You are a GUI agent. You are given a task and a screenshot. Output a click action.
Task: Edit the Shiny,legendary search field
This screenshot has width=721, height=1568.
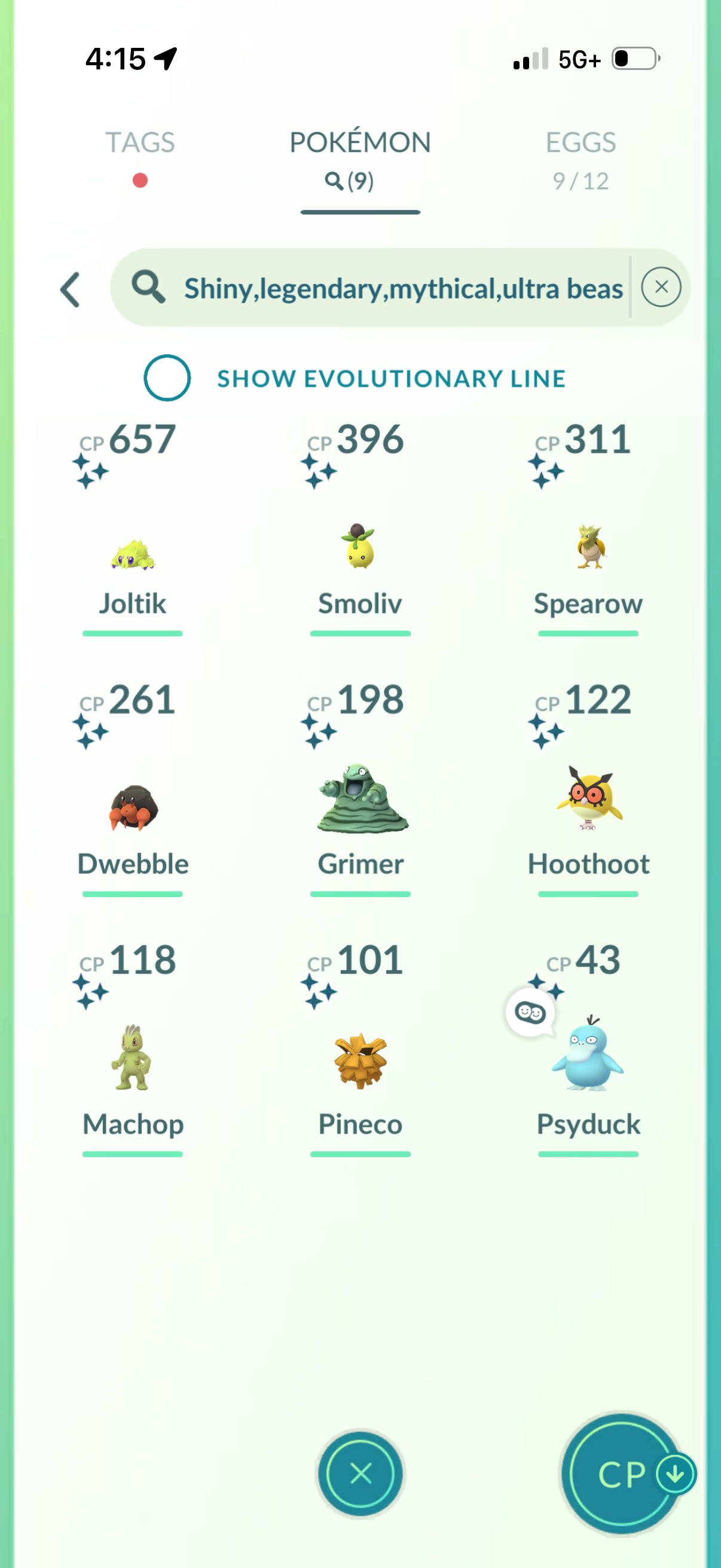(x=403, y=288)
